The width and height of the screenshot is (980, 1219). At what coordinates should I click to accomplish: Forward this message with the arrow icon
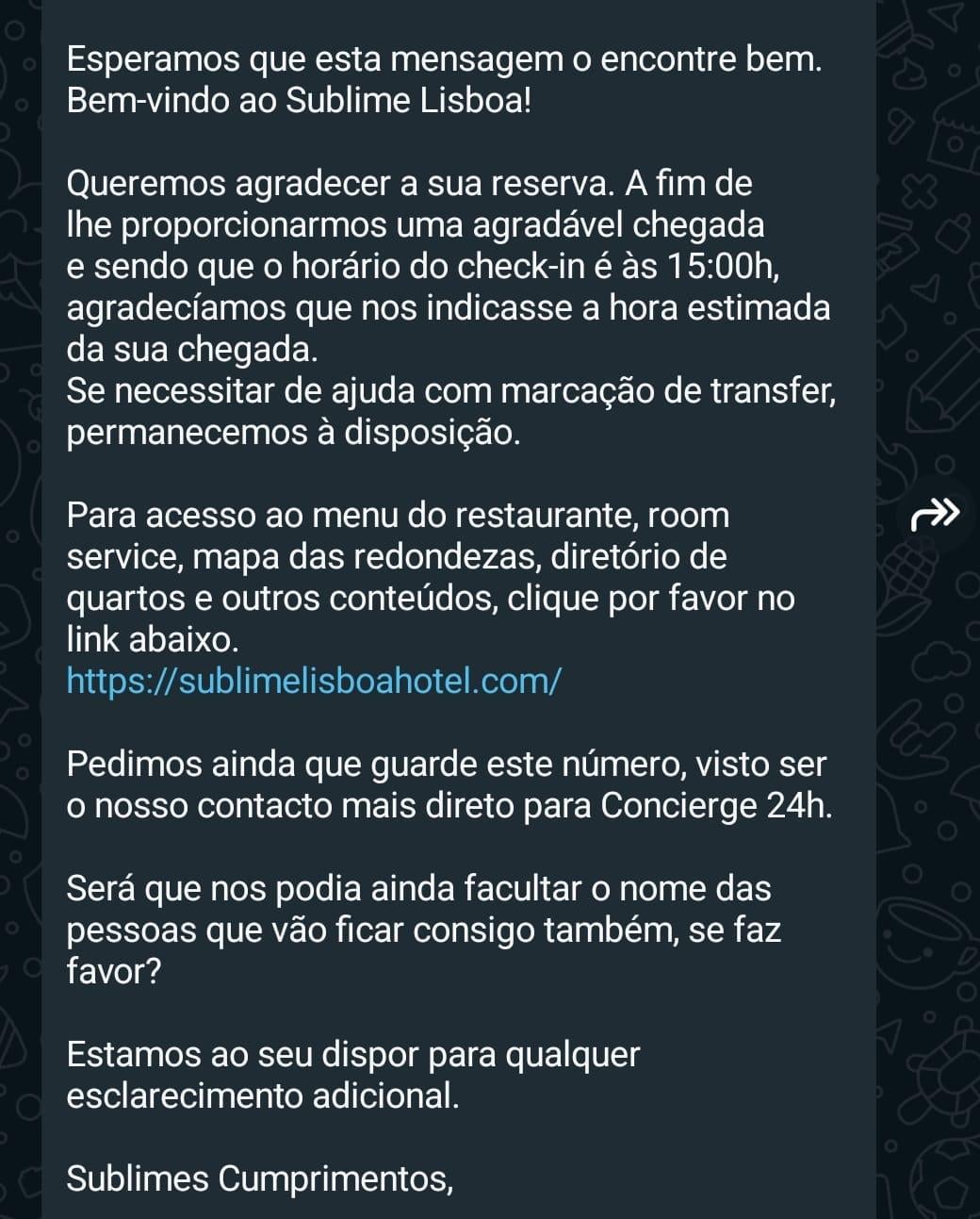click(935, 515)
